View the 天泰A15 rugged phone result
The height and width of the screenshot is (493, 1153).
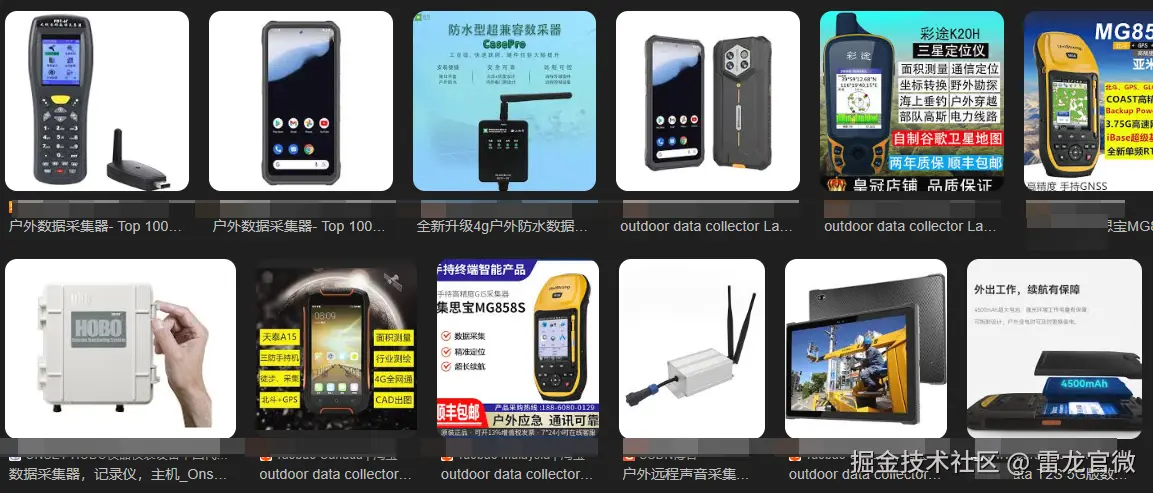335,348
